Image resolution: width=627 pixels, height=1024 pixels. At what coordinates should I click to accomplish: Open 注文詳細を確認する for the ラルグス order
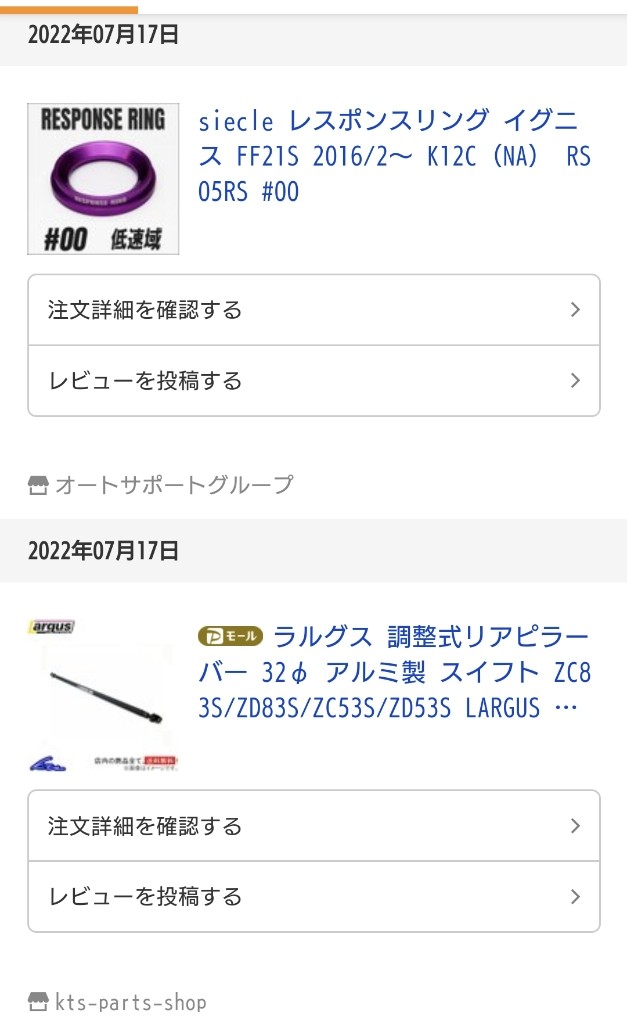pos(314,826)
